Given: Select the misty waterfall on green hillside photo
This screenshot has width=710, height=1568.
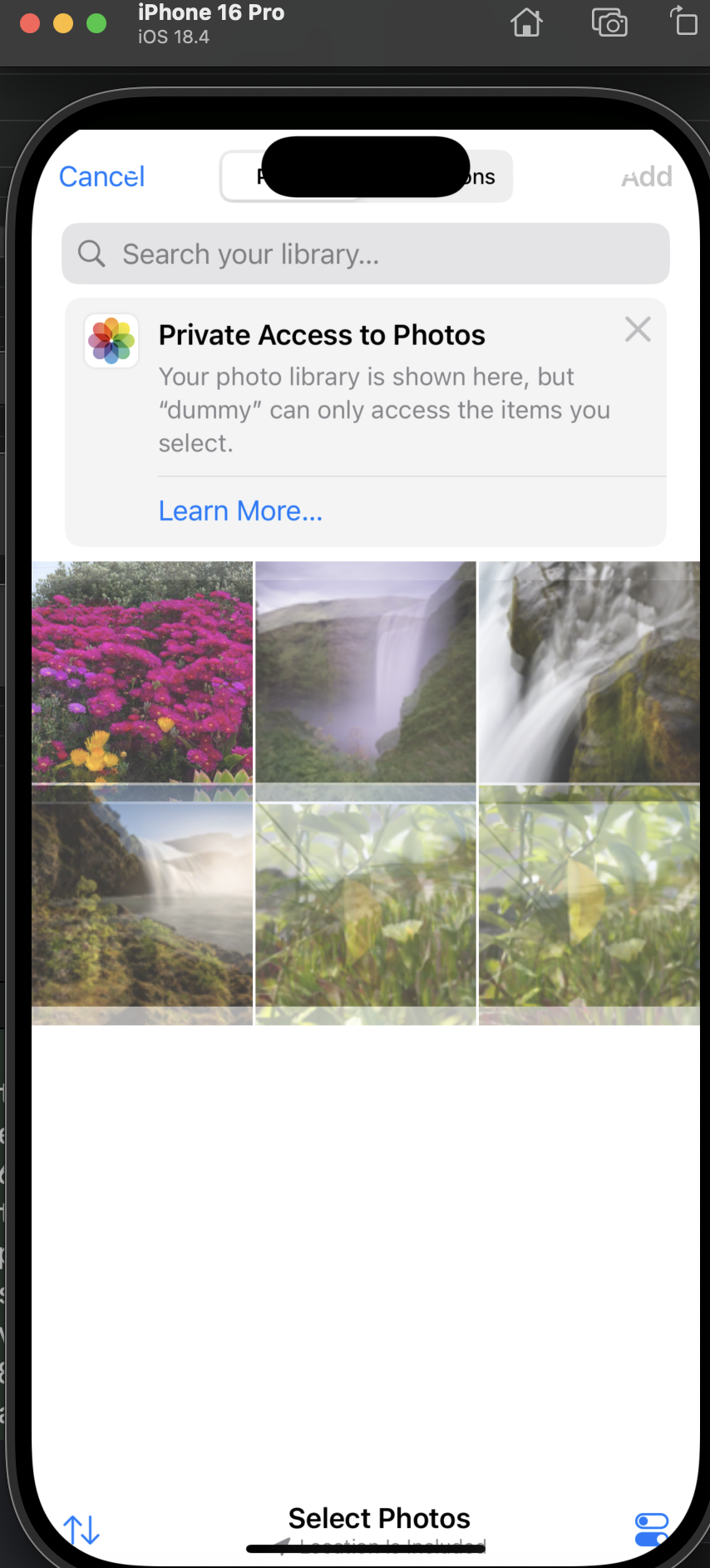Looking at the screenshot, I should click(366, 672).
